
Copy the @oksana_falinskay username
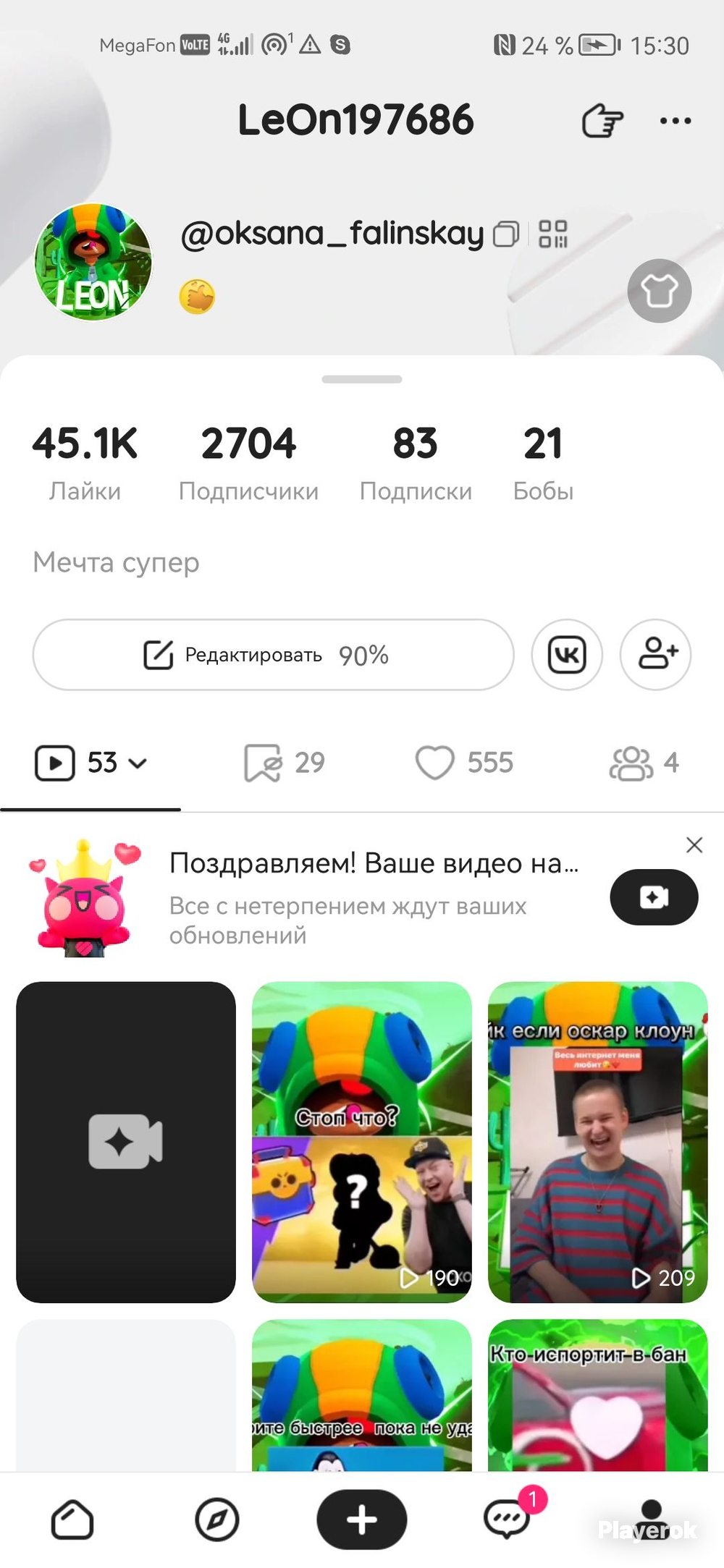(506, 234)
